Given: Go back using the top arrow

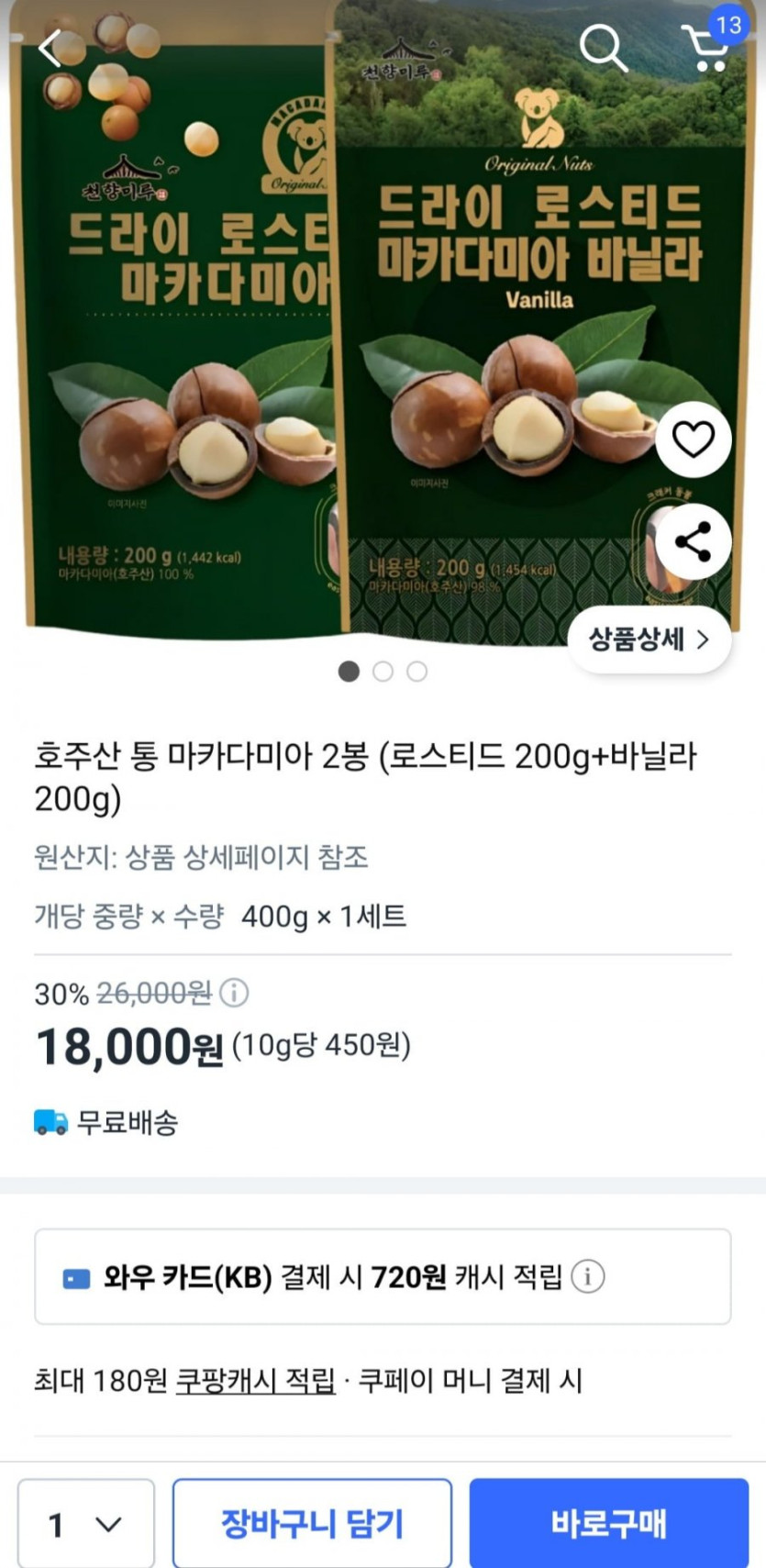Looking at the screenshot, I should 50,48.
